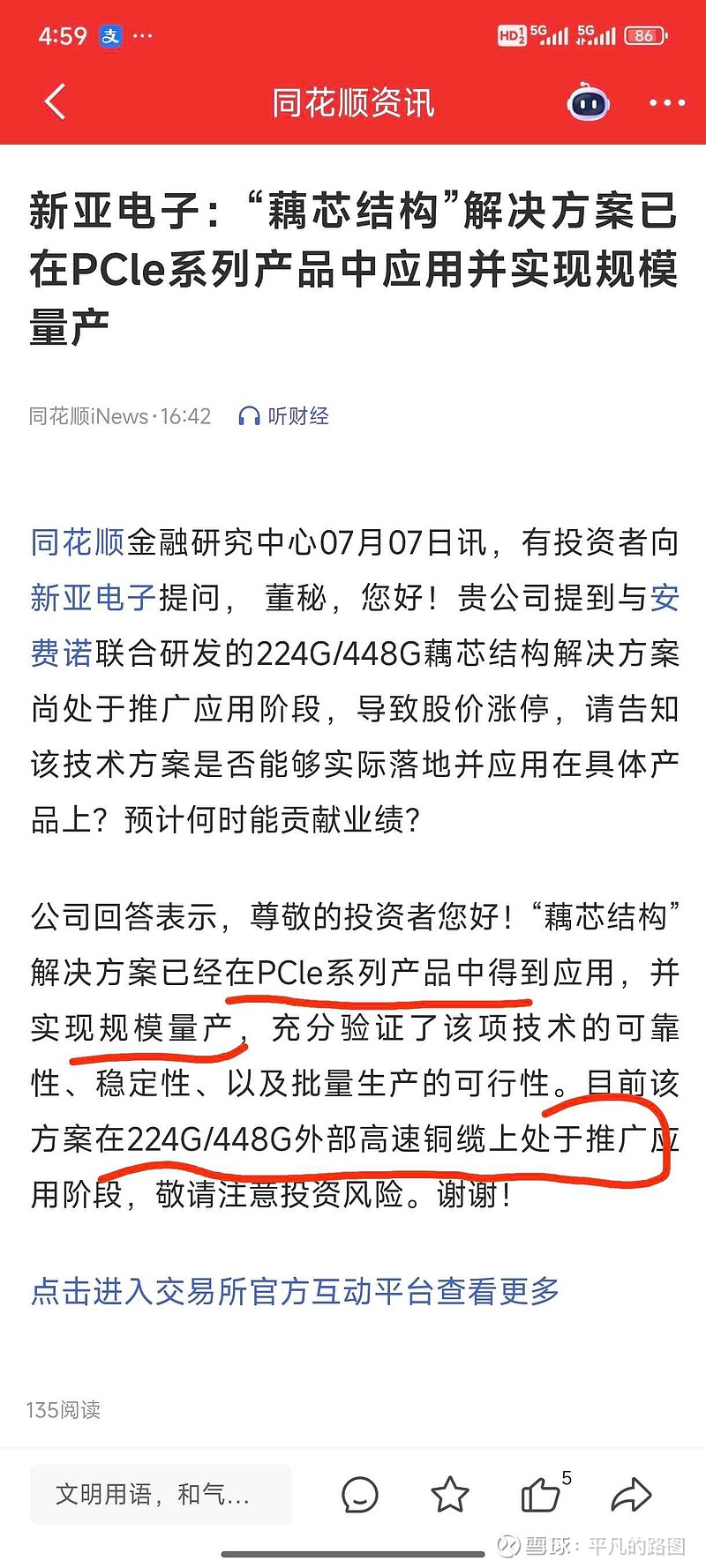
Task: Tap the 86 battery indicator
Action: [x=644, y=35]
